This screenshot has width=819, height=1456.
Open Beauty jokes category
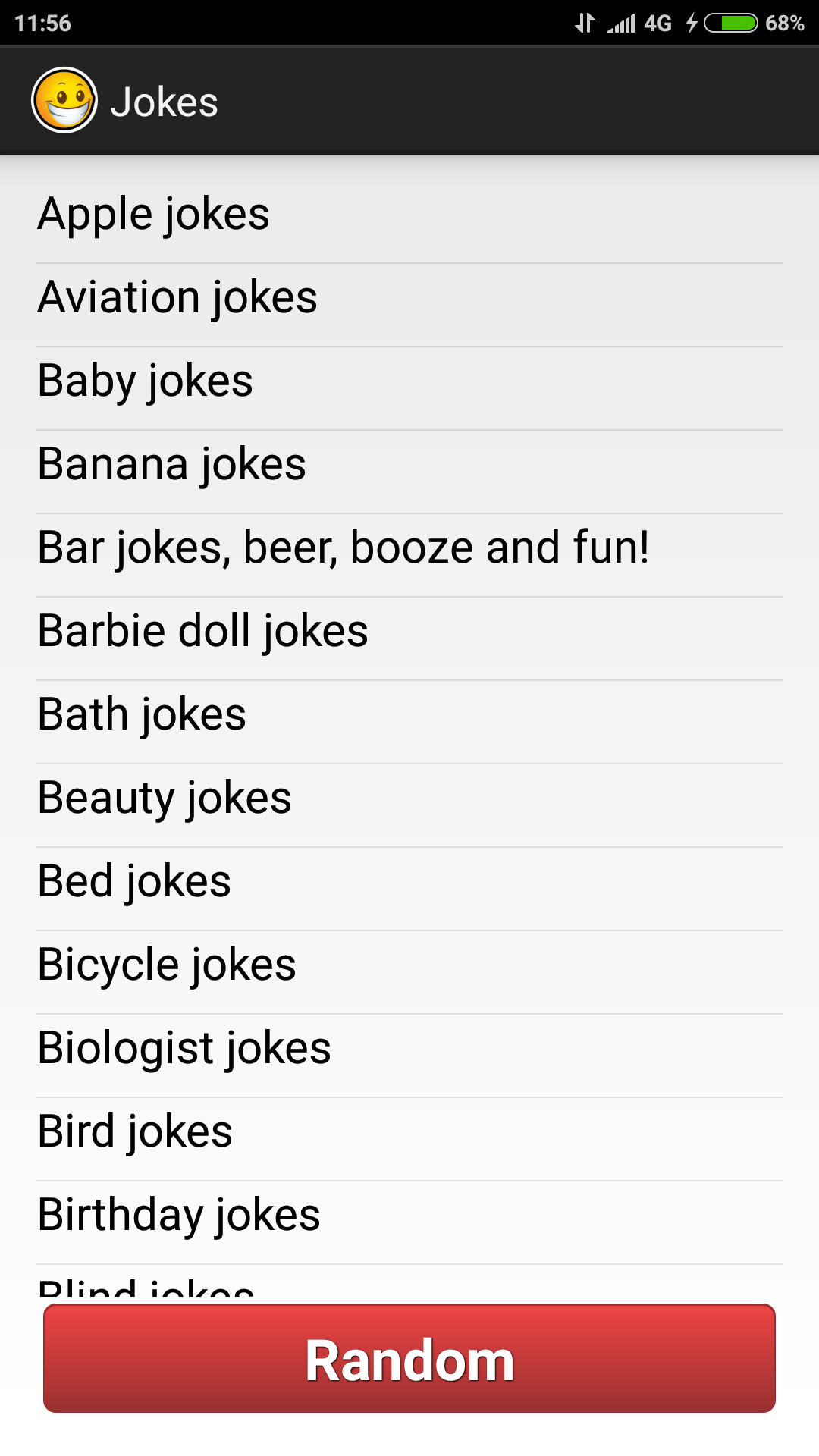[164, 797]
